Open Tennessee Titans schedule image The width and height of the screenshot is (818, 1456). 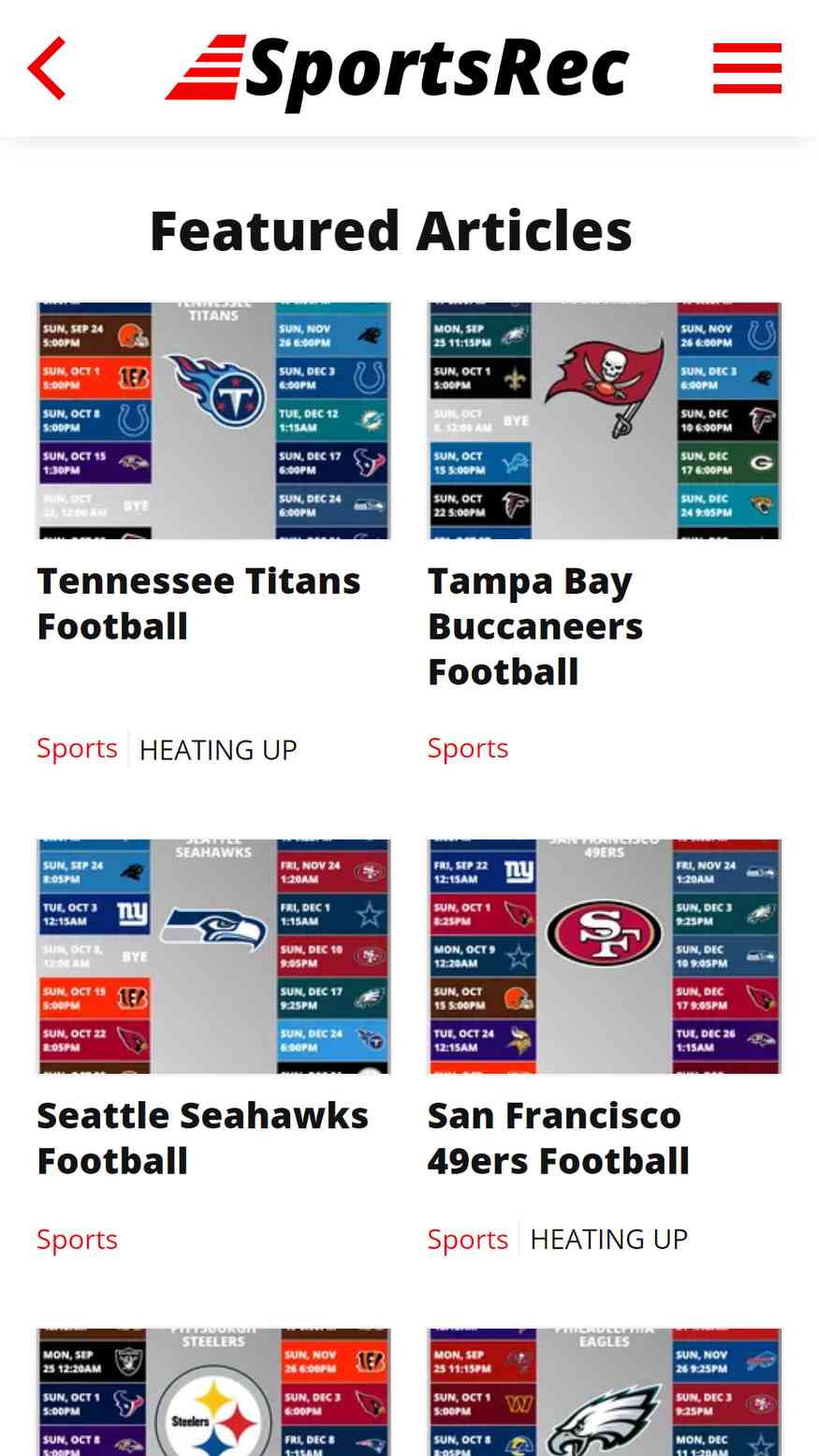[213, 420]
